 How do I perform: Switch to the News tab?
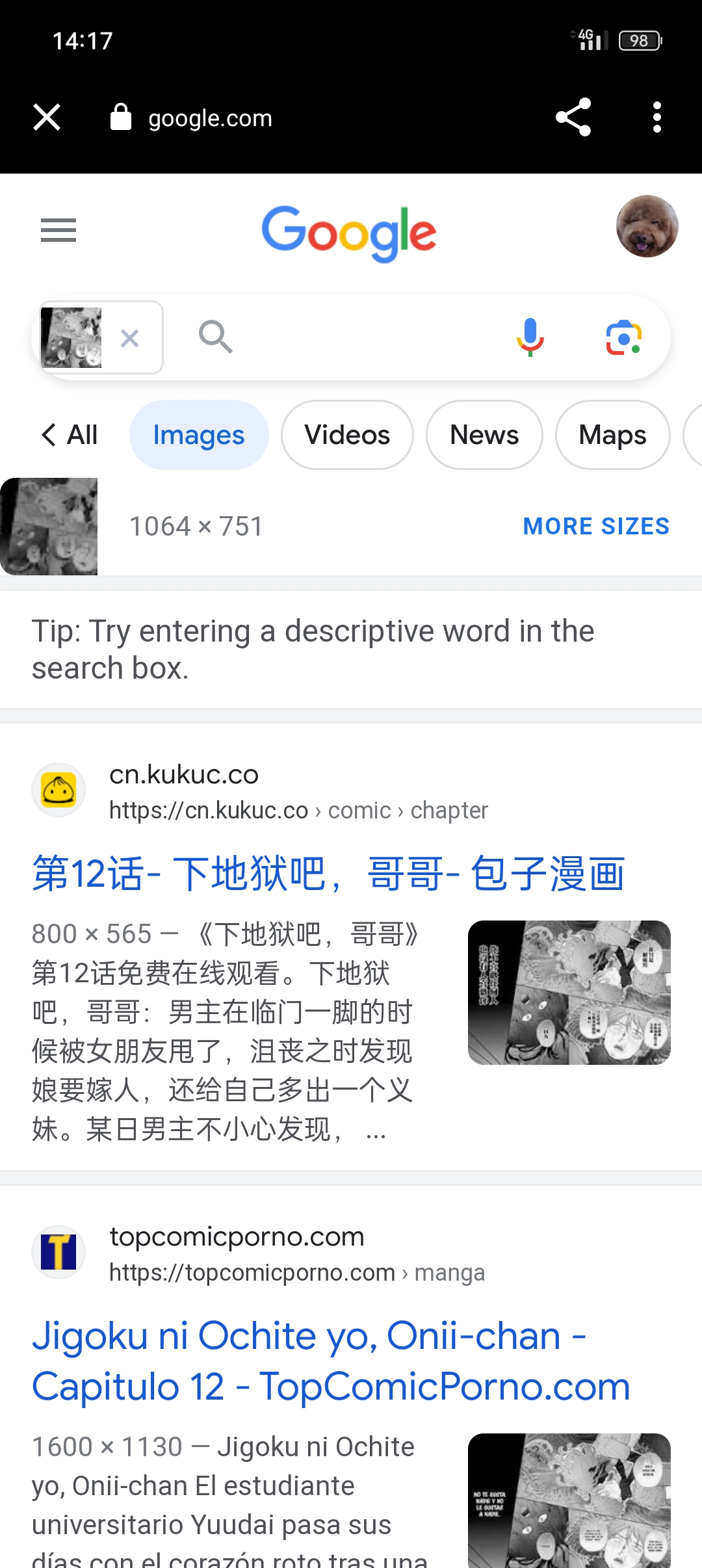[484, 435]
